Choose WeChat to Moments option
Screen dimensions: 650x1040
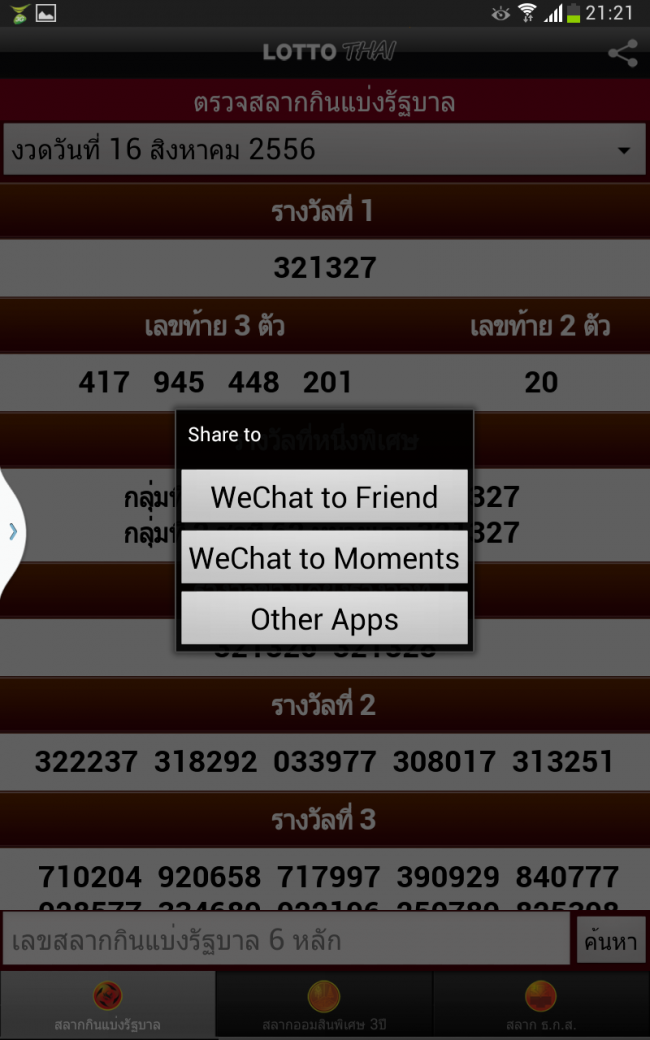[x=324, y=558]
